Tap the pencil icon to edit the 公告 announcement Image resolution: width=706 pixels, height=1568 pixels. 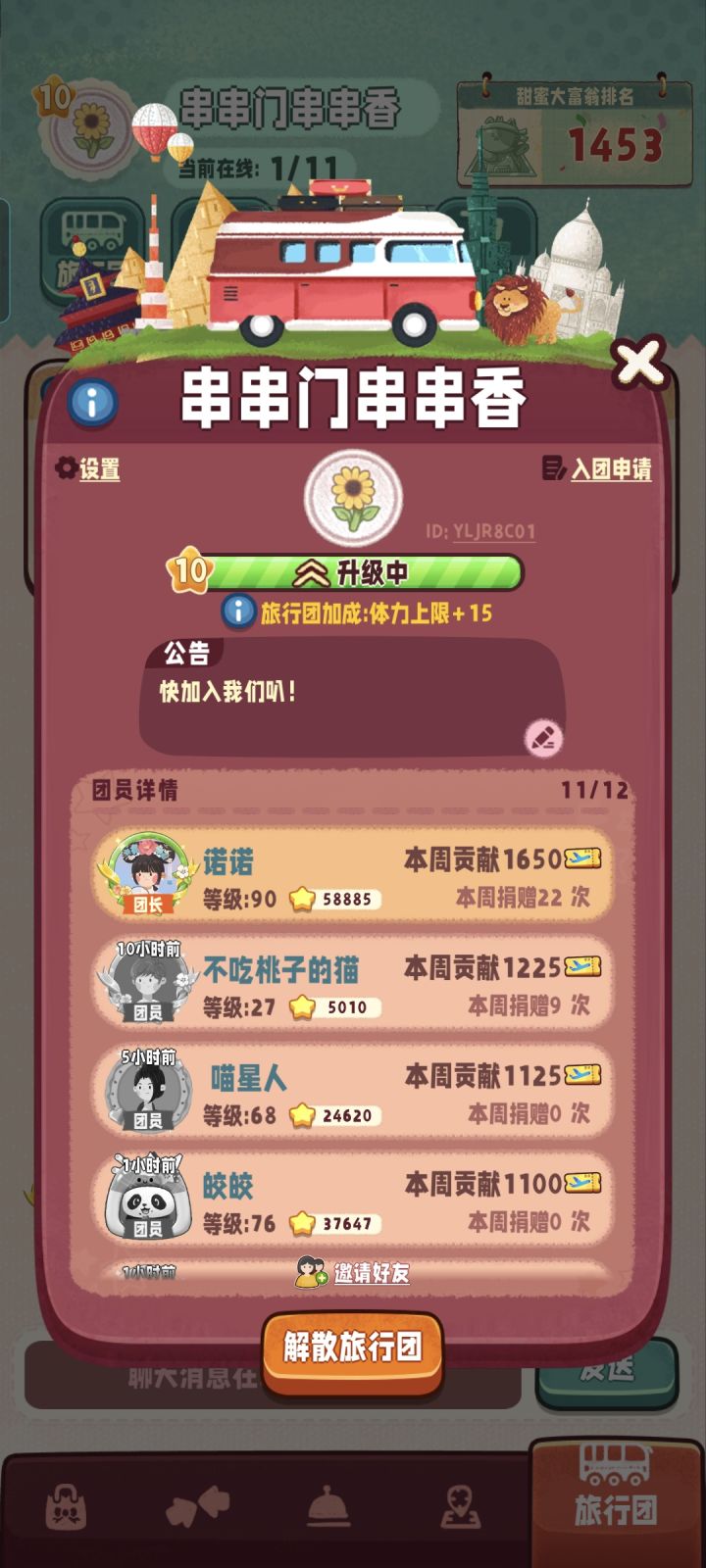pyautogui.click(x=546, y=736)
